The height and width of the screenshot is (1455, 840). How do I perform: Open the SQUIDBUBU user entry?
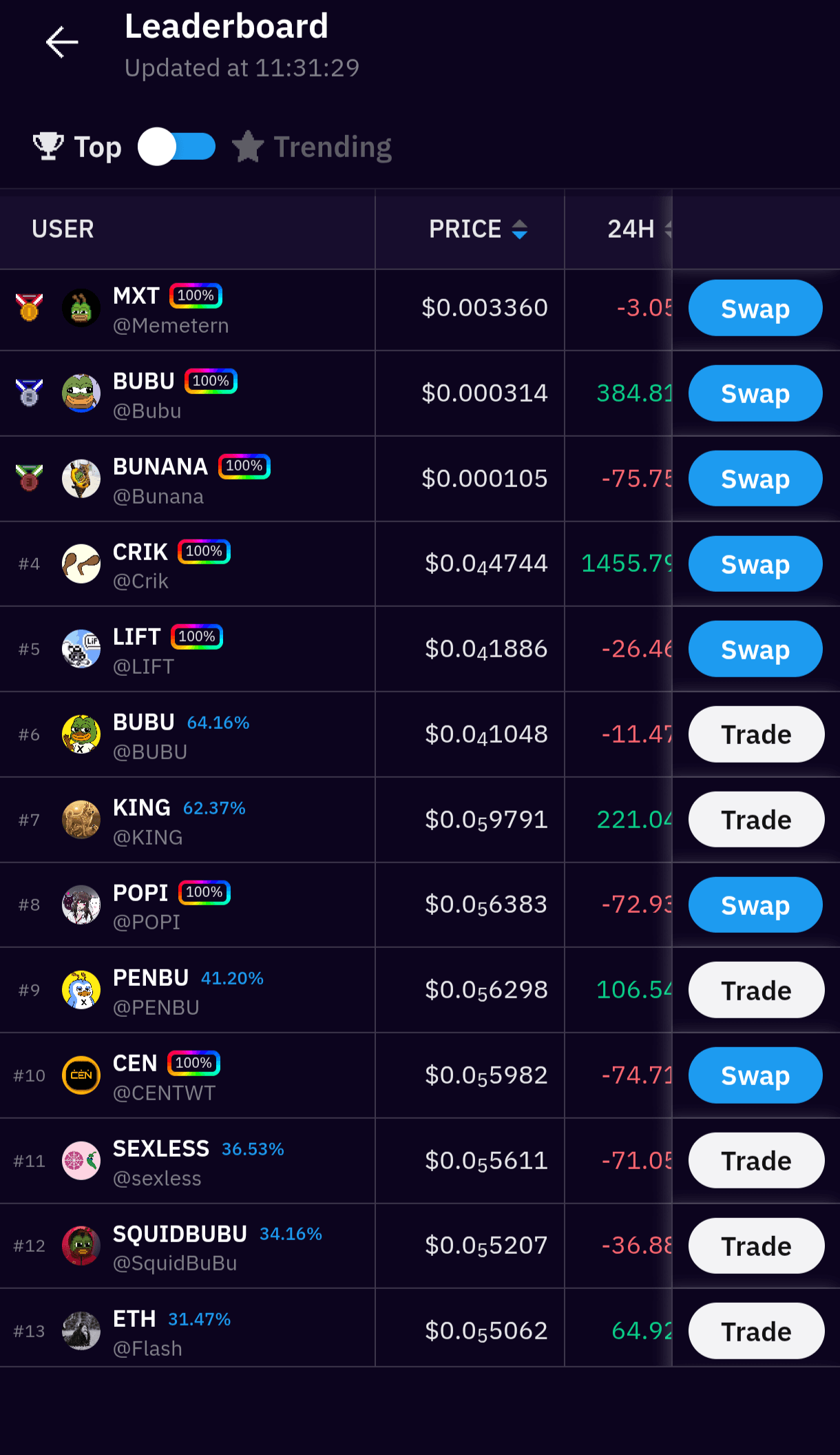click(x=179, y=1247)
